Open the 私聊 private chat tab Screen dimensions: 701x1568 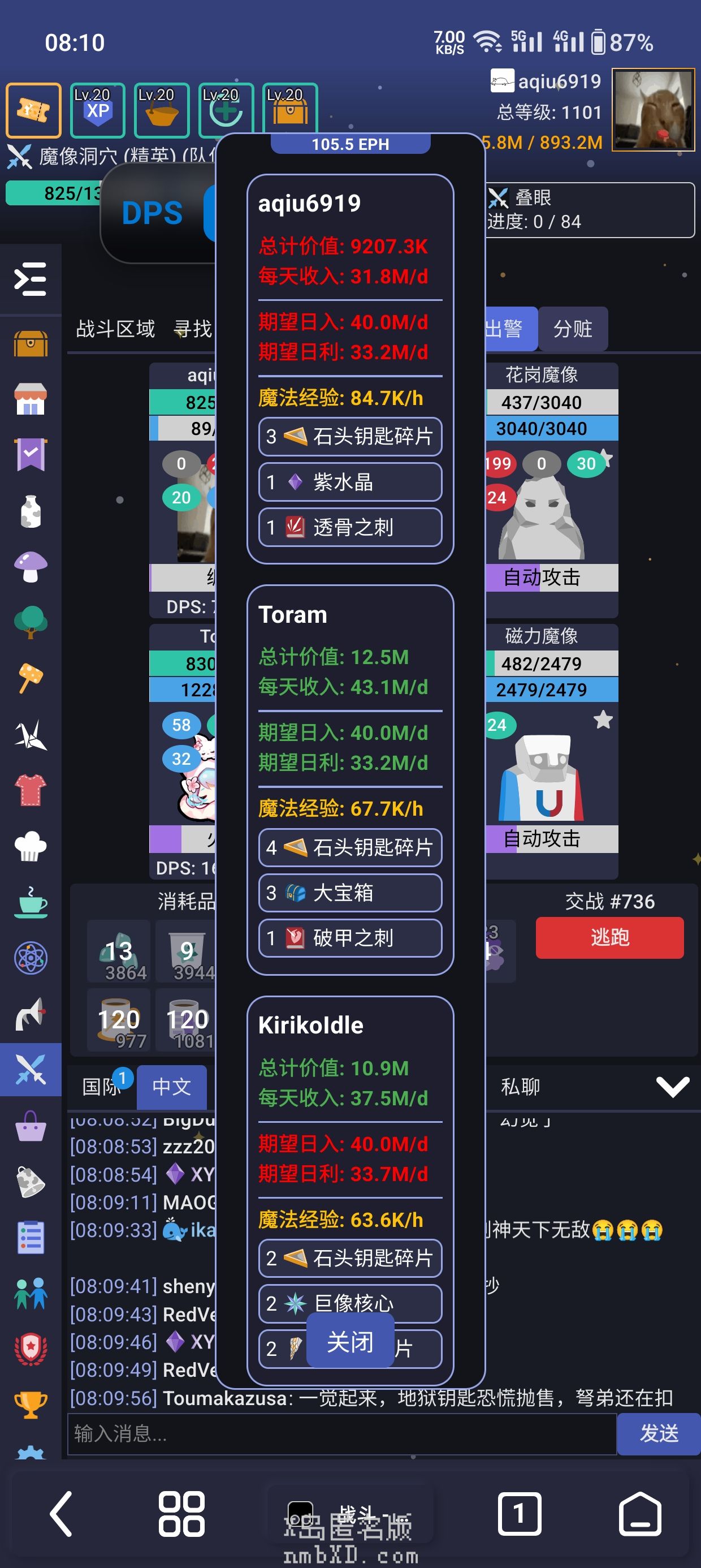click(520, 1087)
